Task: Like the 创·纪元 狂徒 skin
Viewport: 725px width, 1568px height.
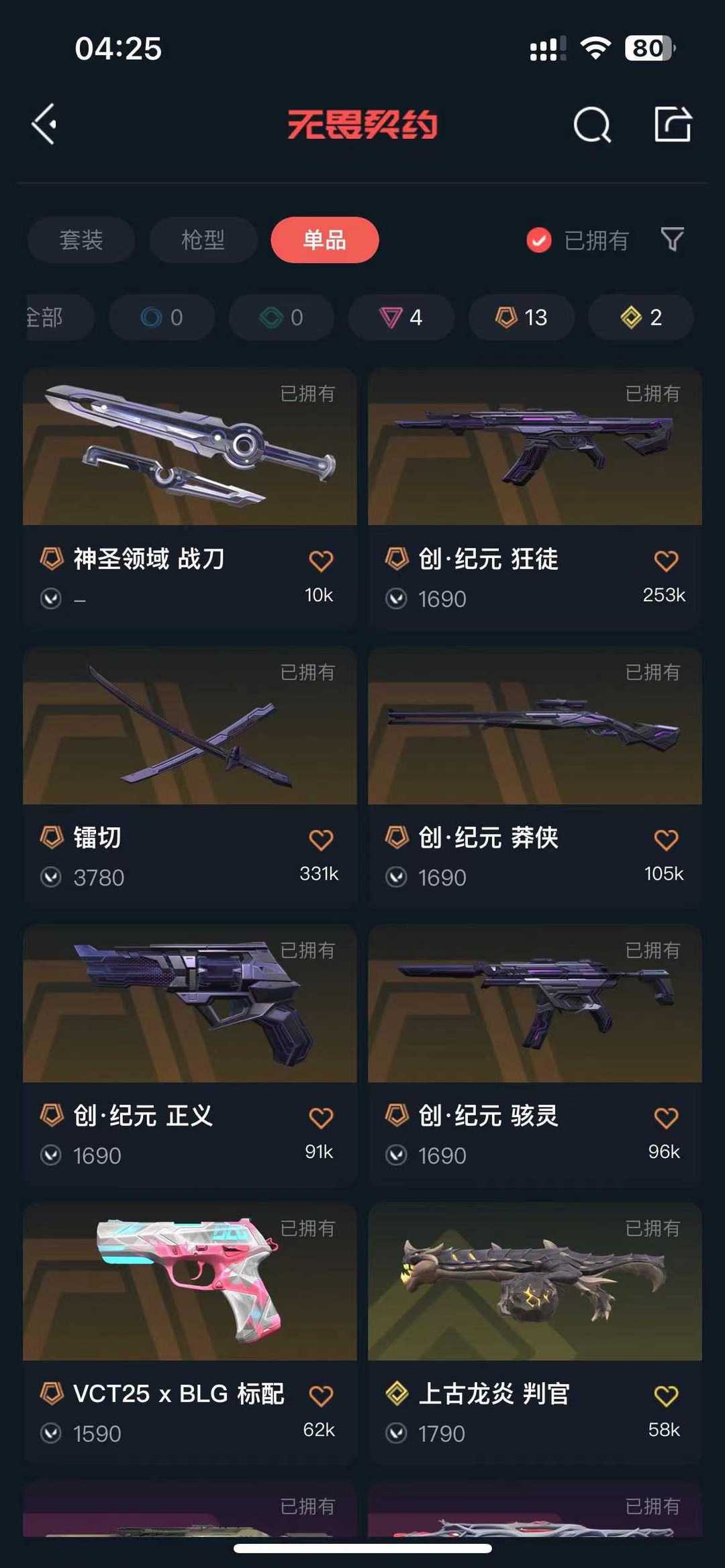Action: 666,561
